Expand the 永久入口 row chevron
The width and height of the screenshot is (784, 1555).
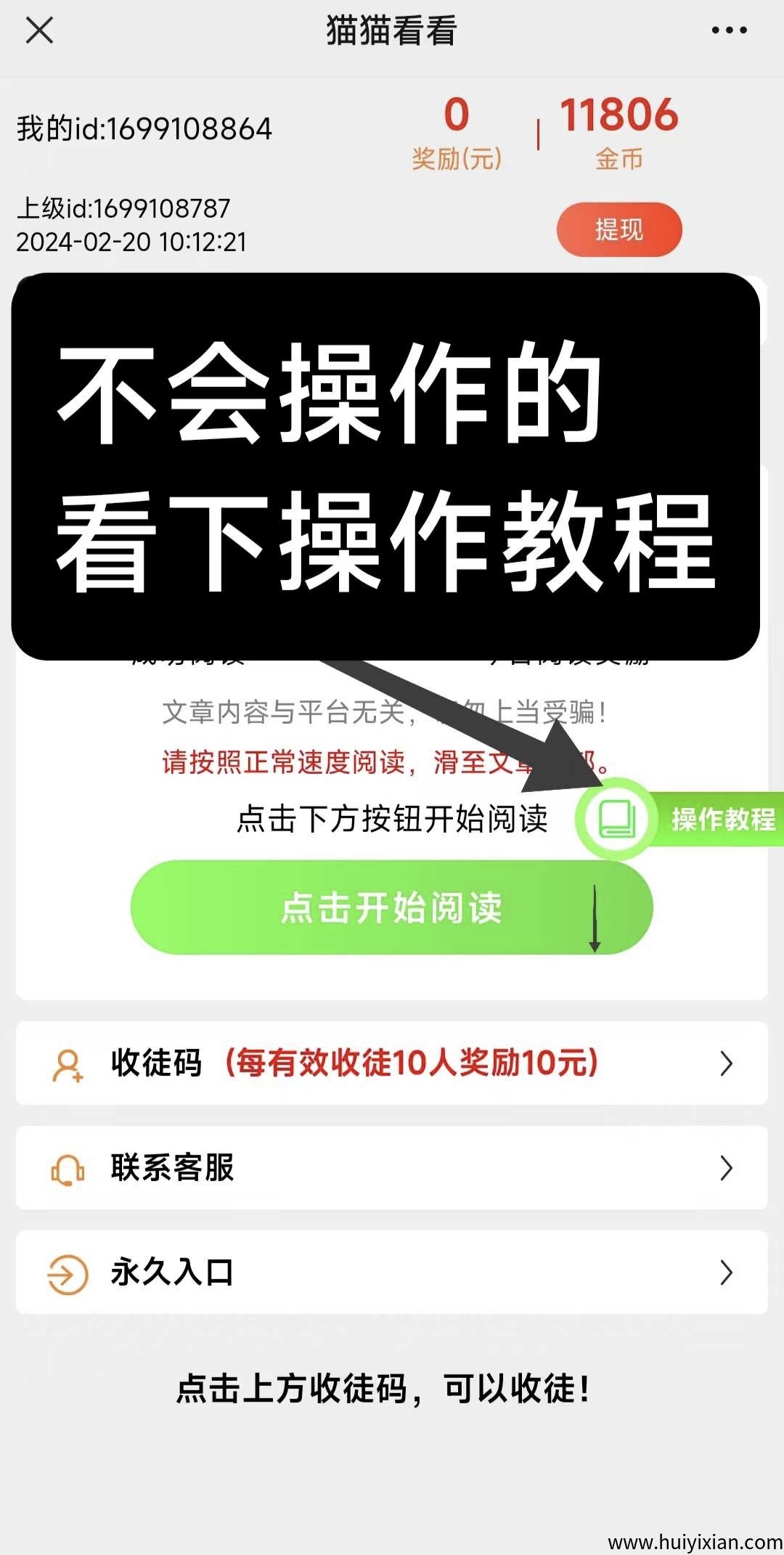coord(725,1273)
